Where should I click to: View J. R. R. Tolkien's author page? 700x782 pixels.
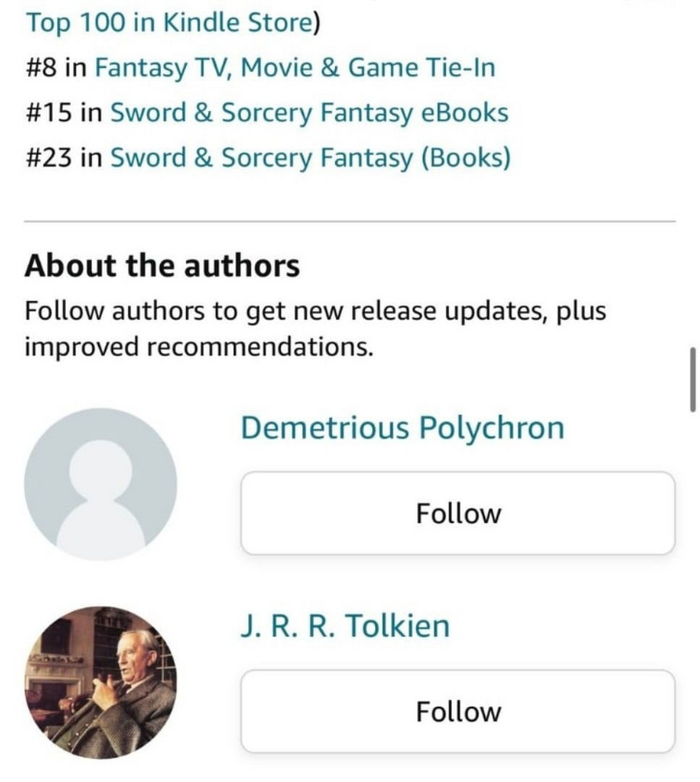pyautogui.click(x=345, y=626)
